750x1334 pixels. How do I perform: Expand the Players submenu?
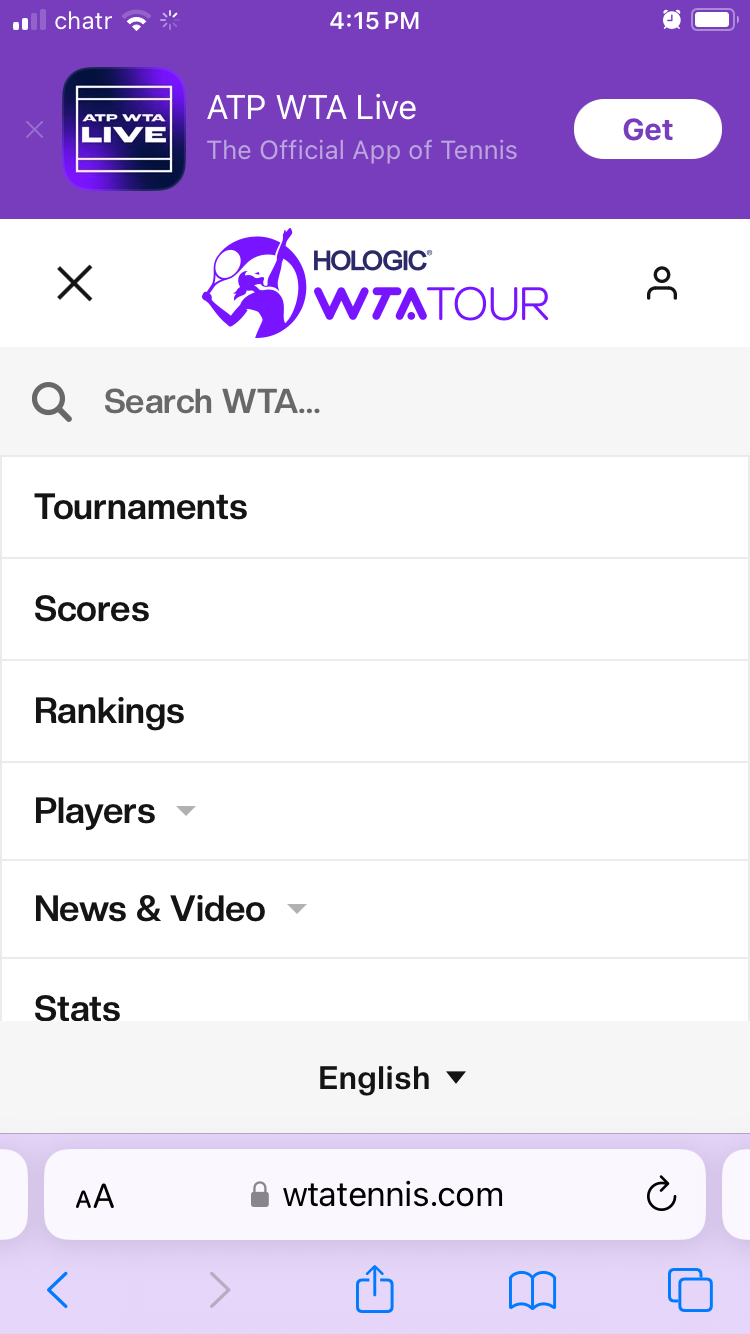[186, 811]
